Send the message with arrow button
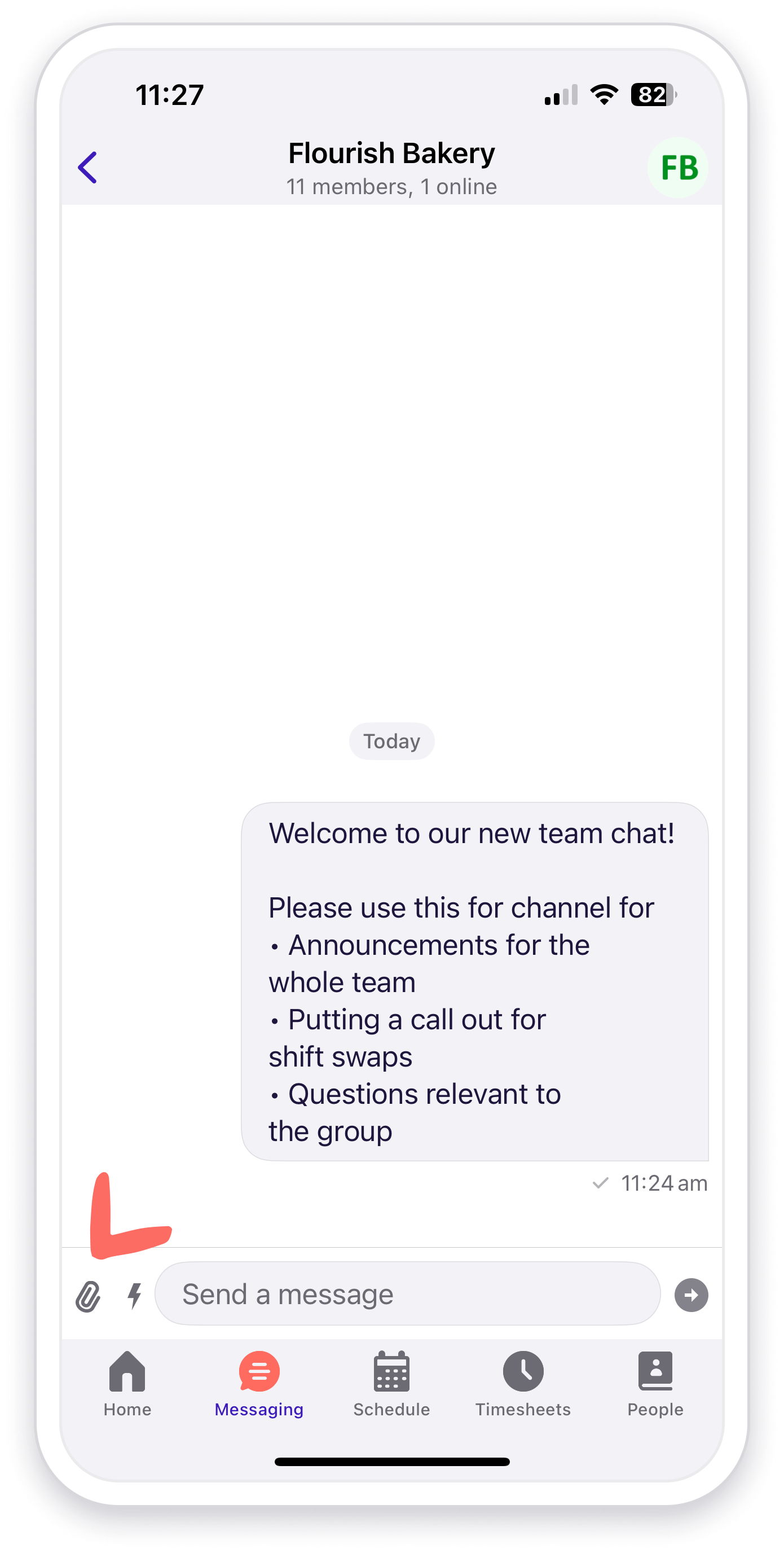Viewport: 784px width, 1553px height. tap(690, 1295)
